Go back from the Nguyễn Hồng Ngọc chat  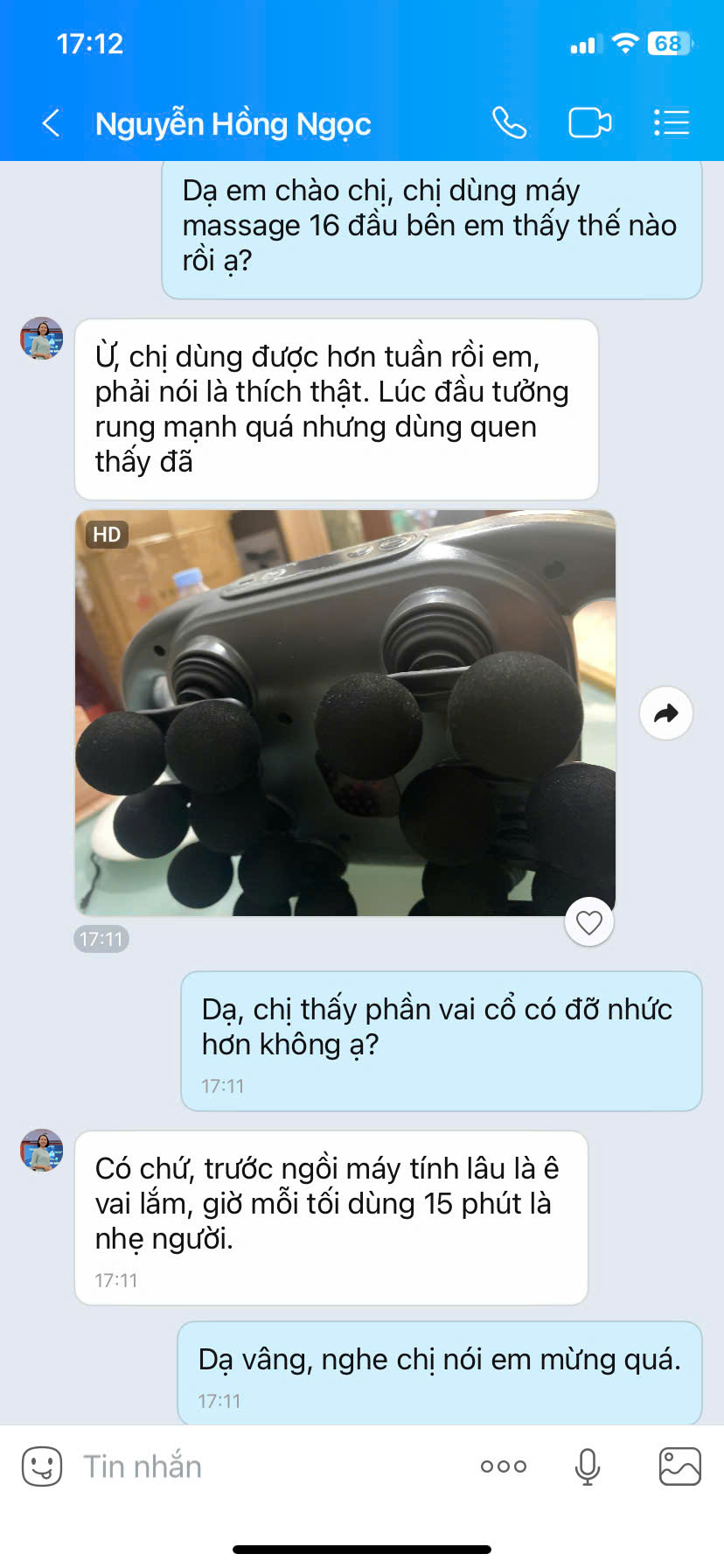[x=51, y=123]
